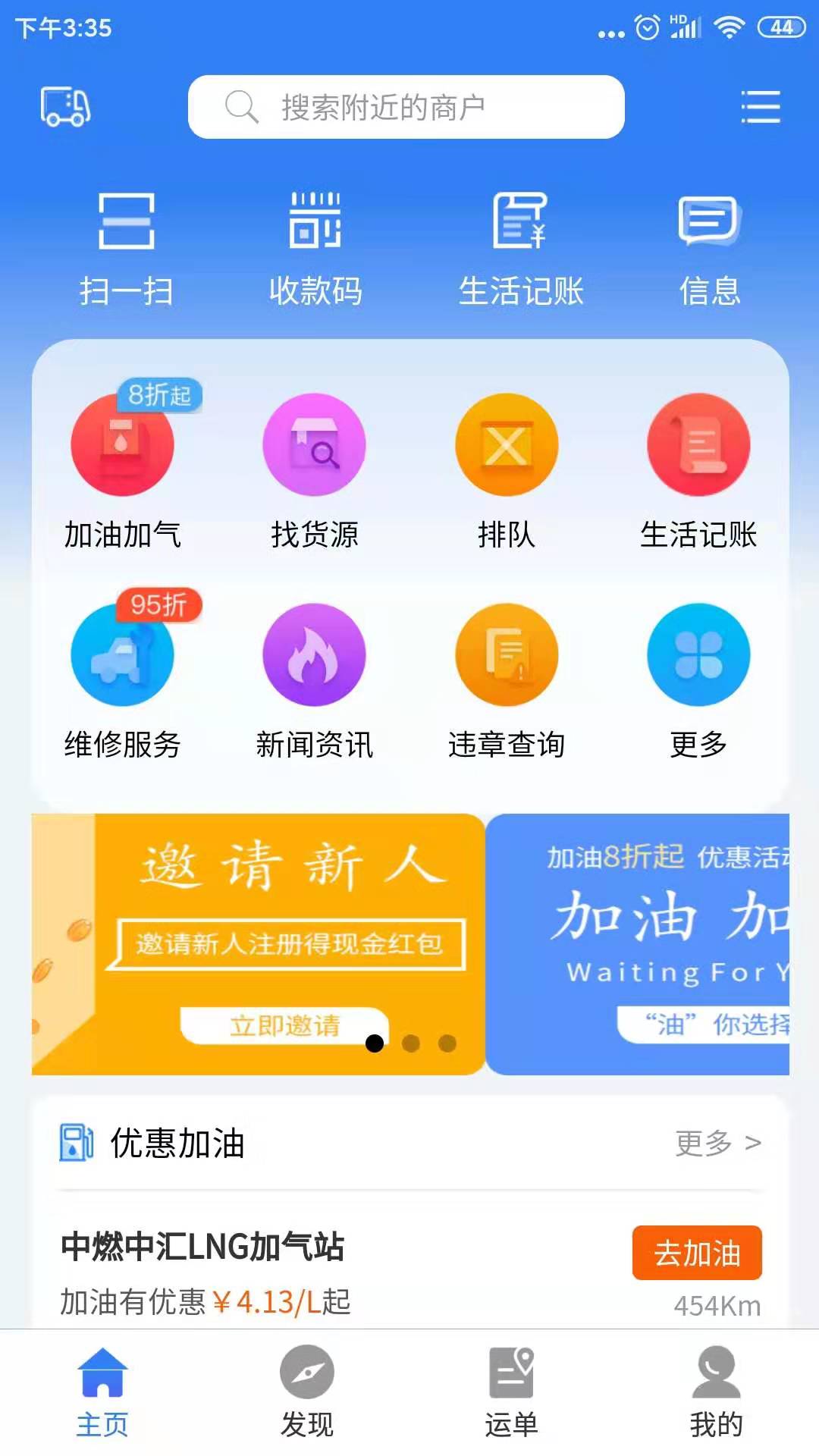Open the 加油8折起 promotion banner

637,944
